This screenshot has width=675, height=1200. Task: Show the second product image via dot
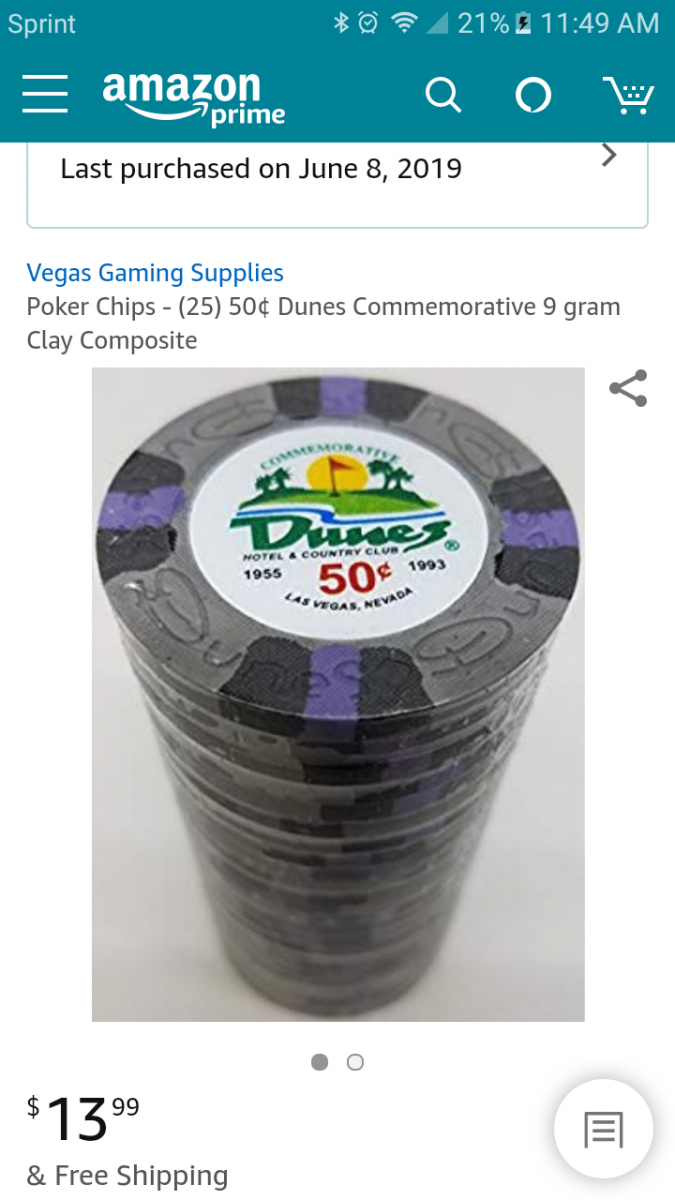355,1063
